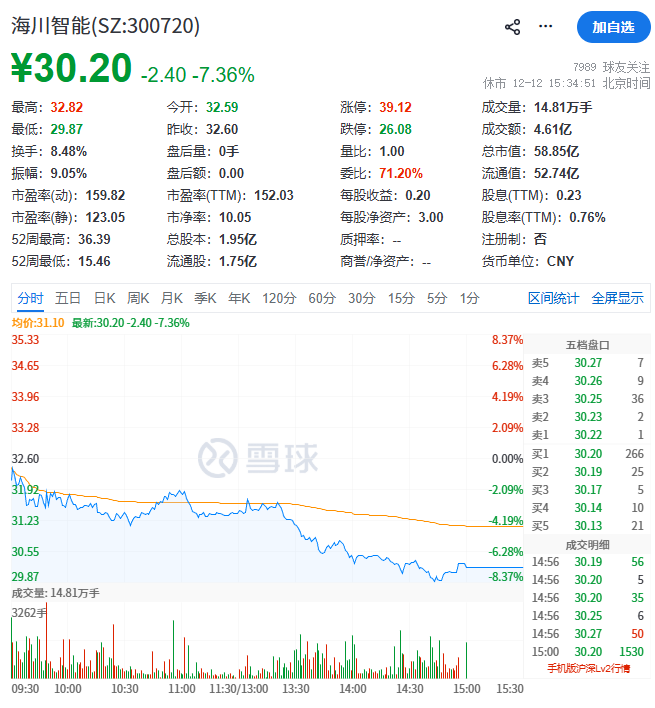
Task: Share the 海川智能 stock page
Action: (513, 27)
